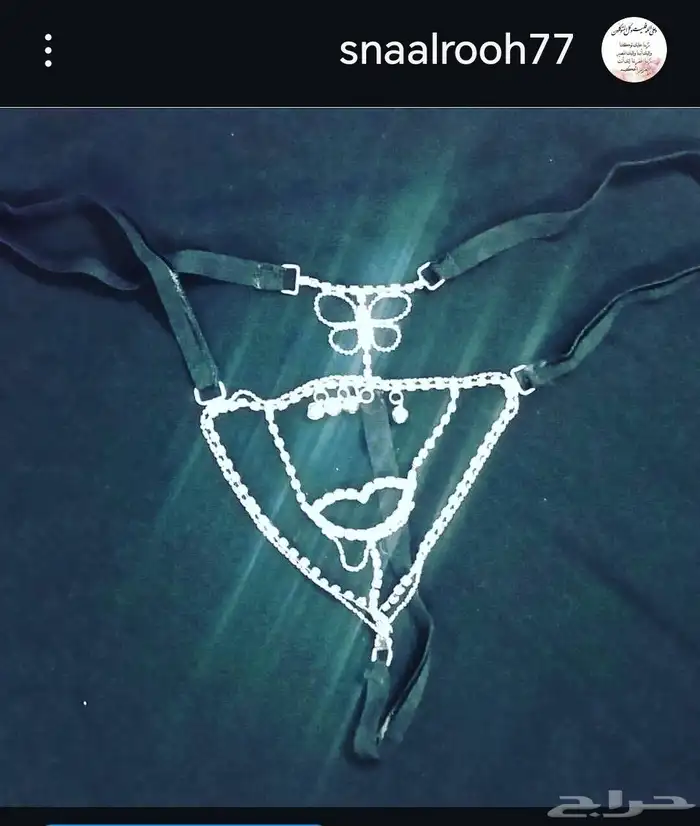700x826 pixels.
Task: Open the three-dot overflow menu
Action: click(48, 50)
